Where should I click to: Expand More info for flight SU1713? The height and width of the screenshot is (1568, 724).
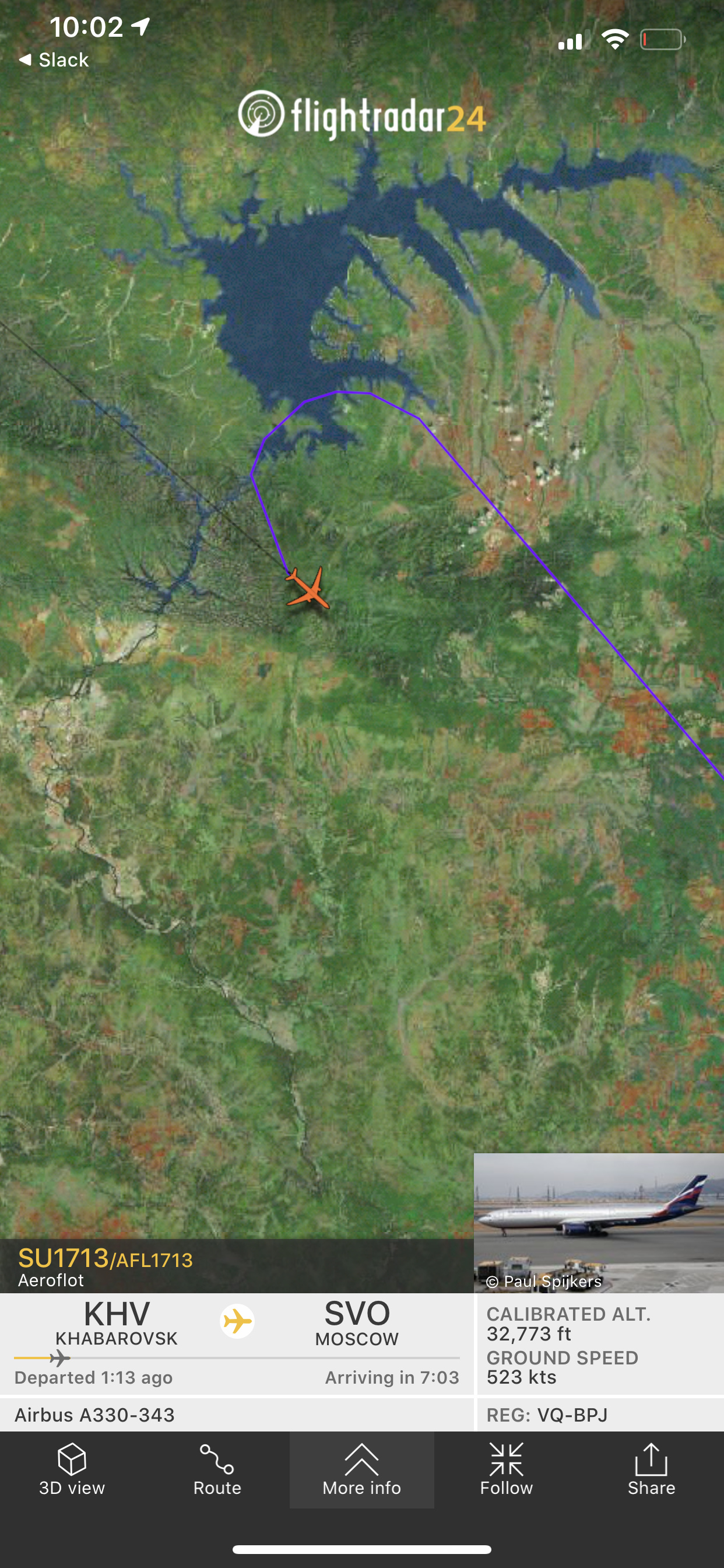(362, 1469)
